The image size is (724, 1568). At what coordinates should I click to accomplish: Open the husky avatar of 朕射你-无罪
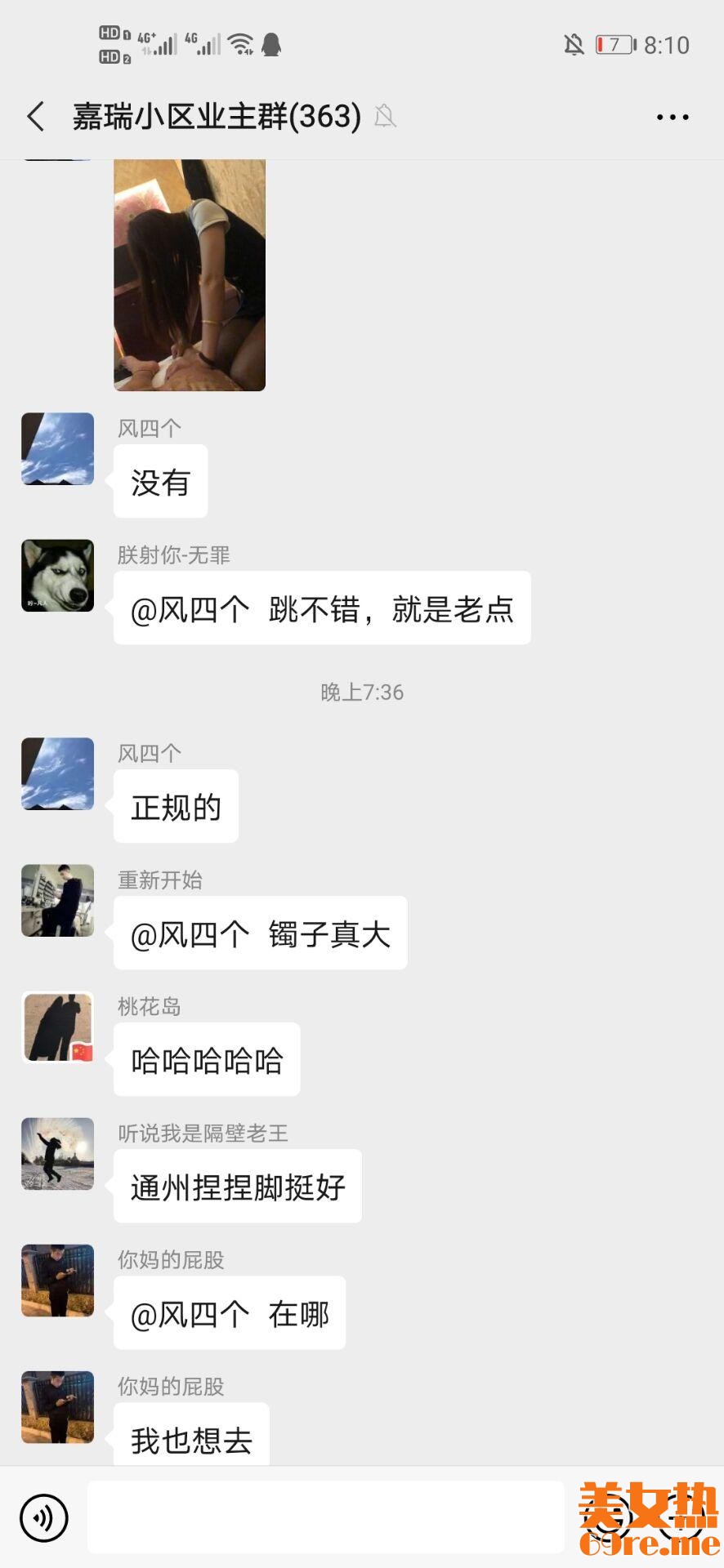57,576
